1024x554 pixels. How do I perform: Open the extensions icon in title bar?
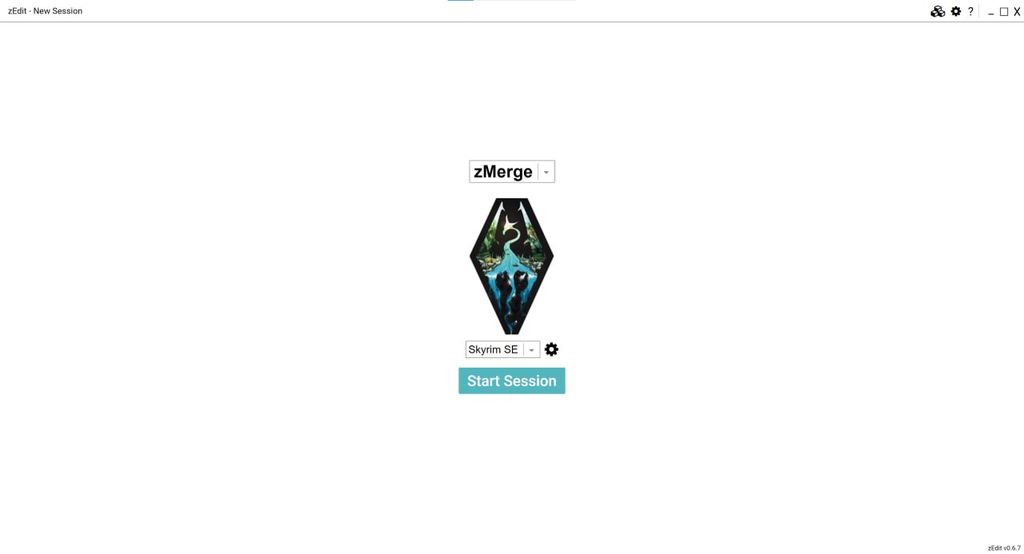pos(937,12)
